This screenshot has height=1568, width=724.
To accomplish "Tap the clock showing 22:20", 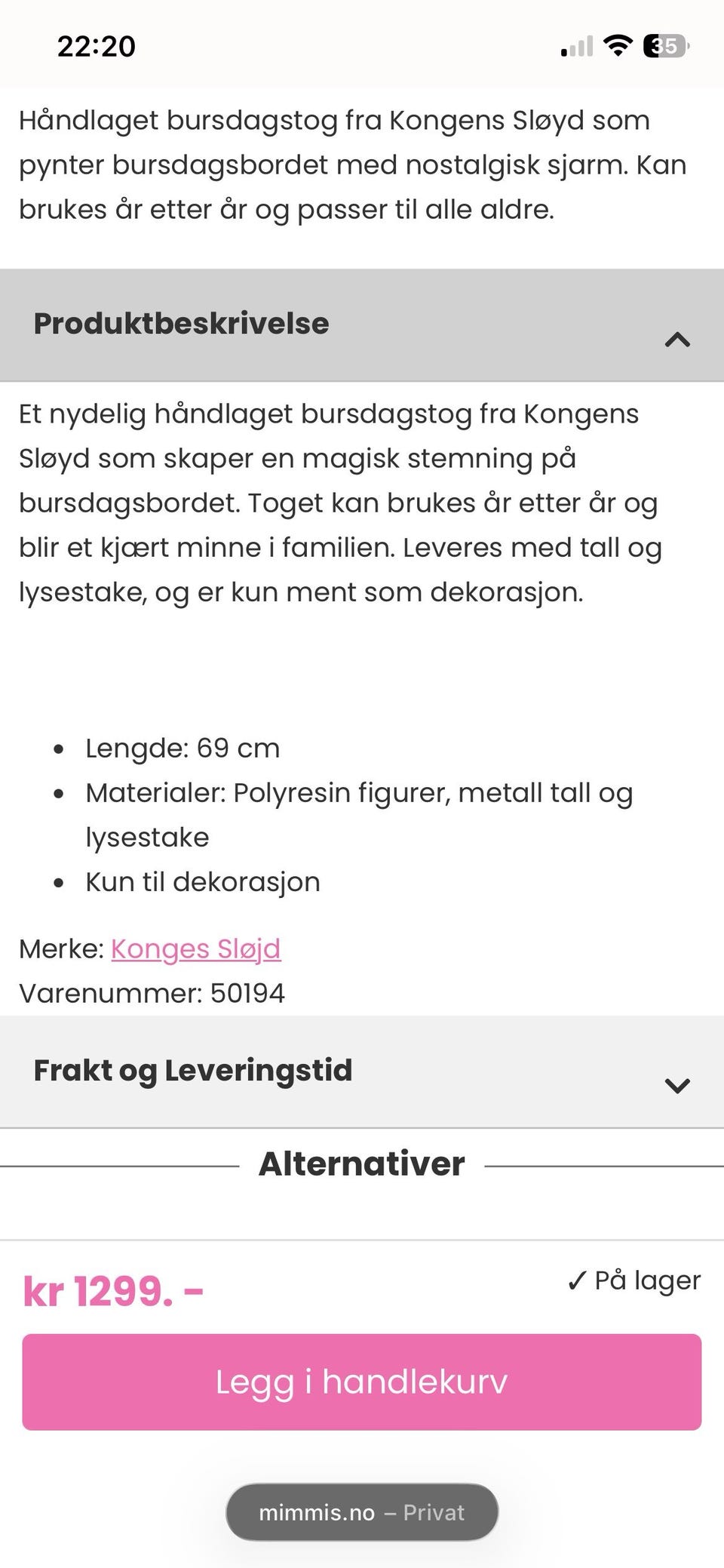I will [x=96, y=47].
